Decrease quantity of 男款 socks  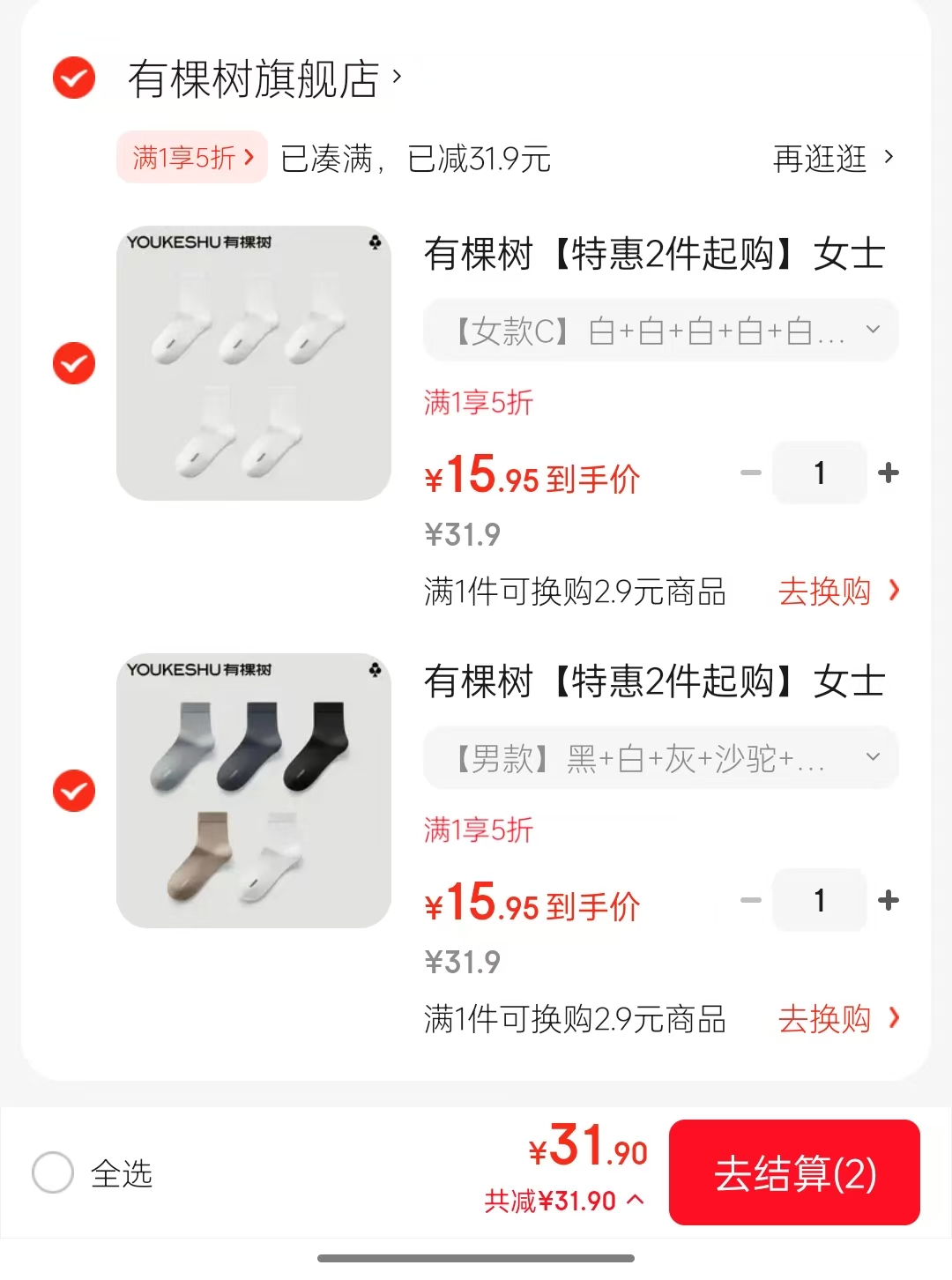tap(751, 900)
